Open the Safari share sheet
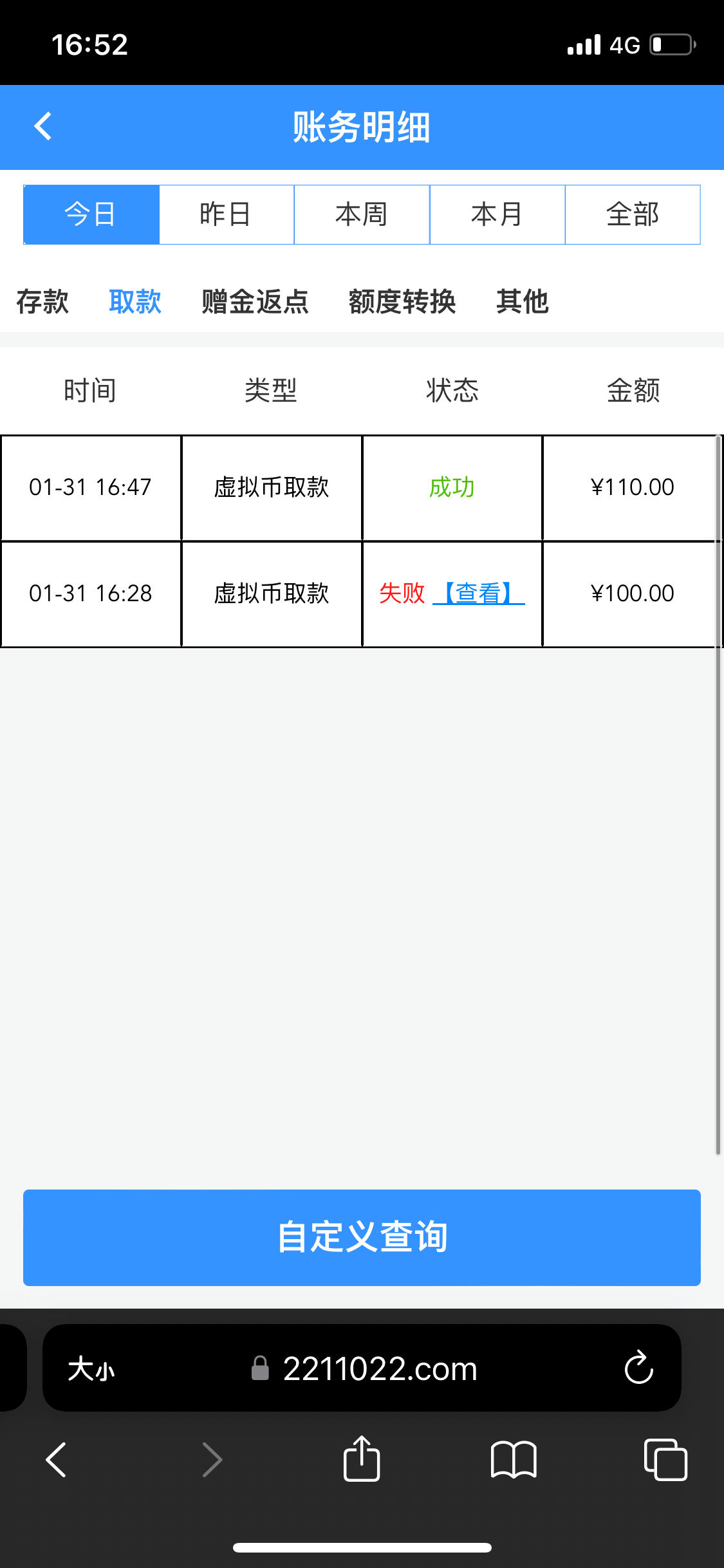This screenshot has height=1568, width=724. (x=362, y=1459)
